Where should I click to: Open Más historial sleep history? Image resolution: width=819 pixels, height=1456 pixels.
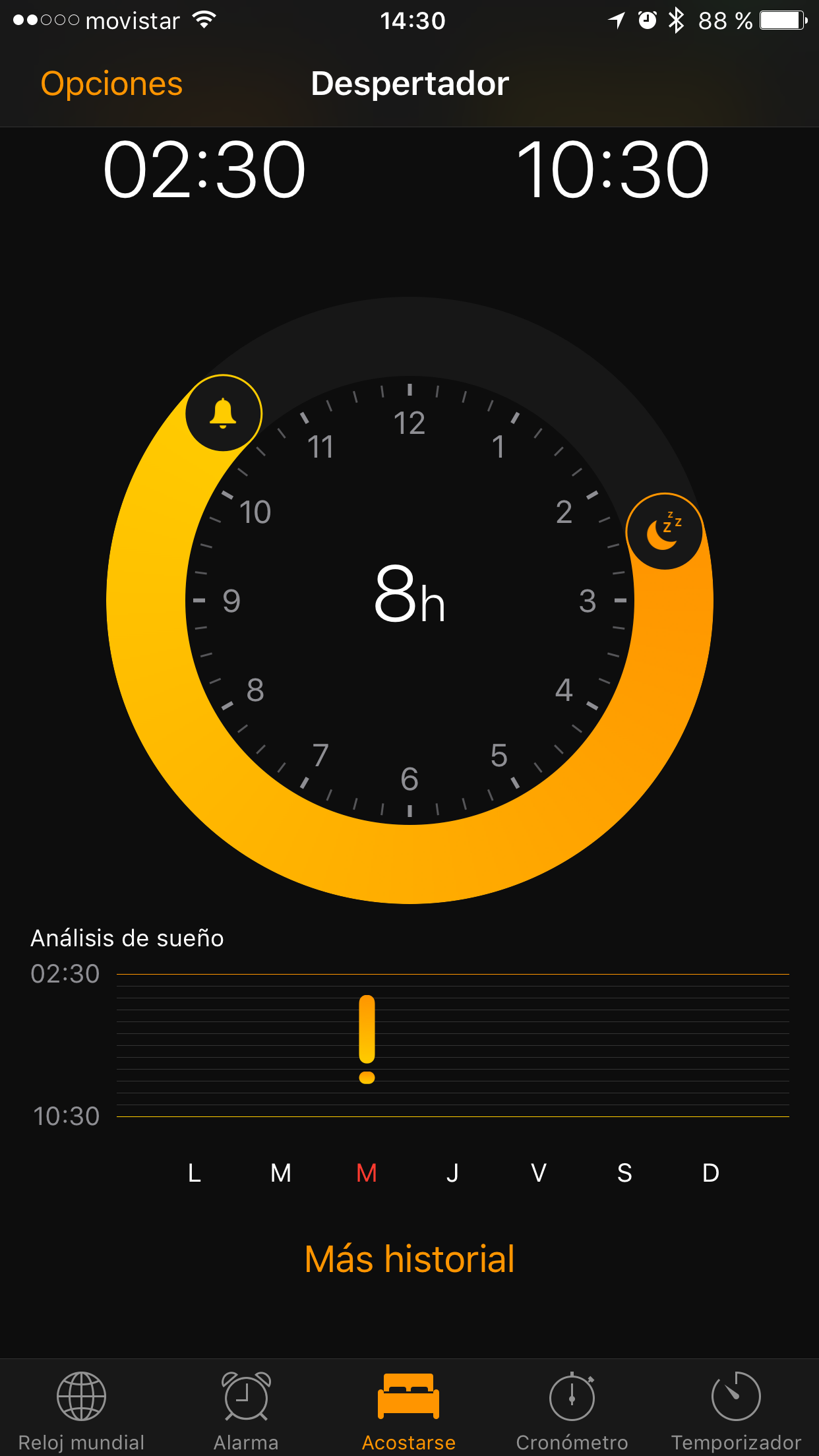pos(409,1259)
